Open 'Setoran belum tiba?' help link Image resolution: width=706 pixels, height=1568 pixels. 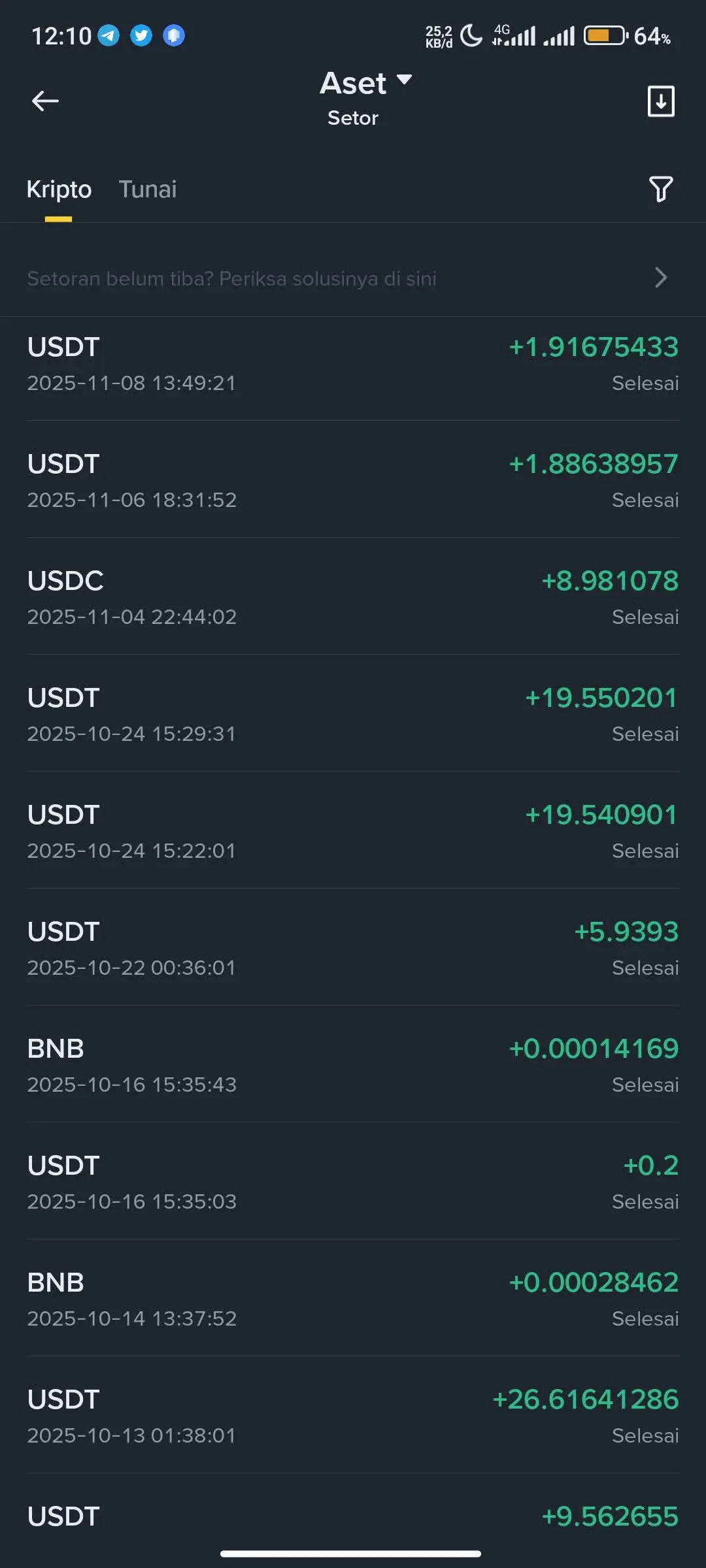[x=353, y=278]
